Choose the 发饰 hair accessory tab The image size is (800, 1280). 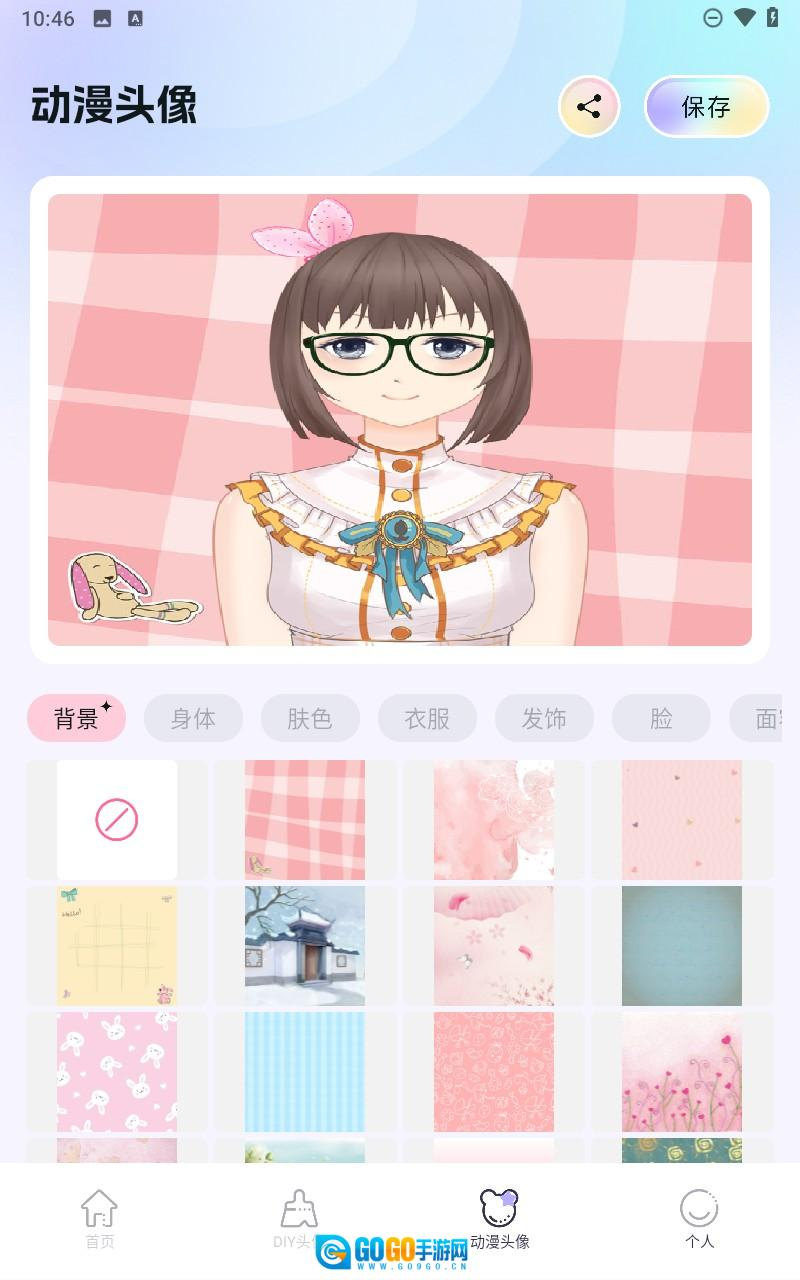[544, 718]
